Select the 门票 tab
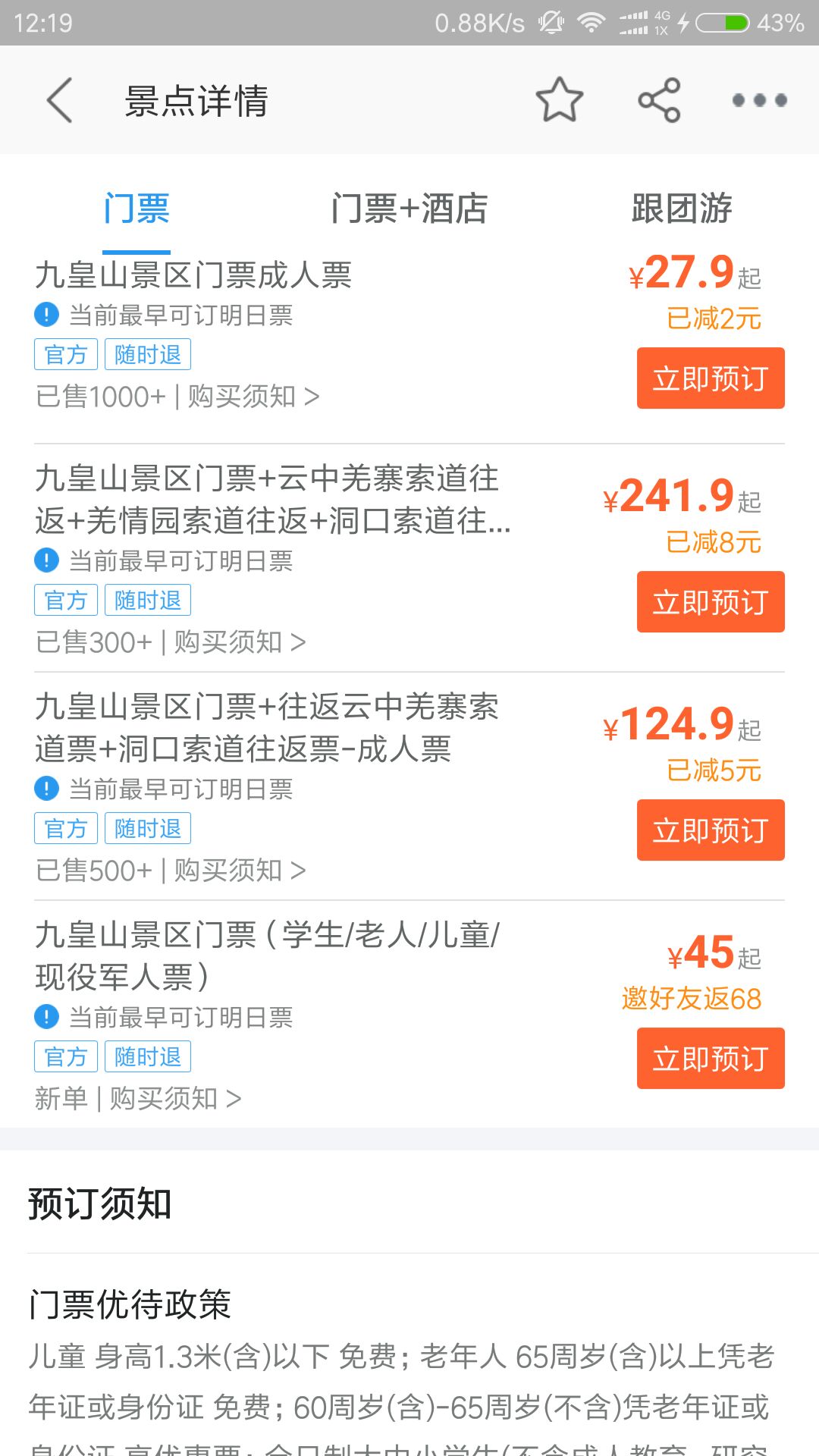This screenshot has height=1456, width=819. click(136, 209)
